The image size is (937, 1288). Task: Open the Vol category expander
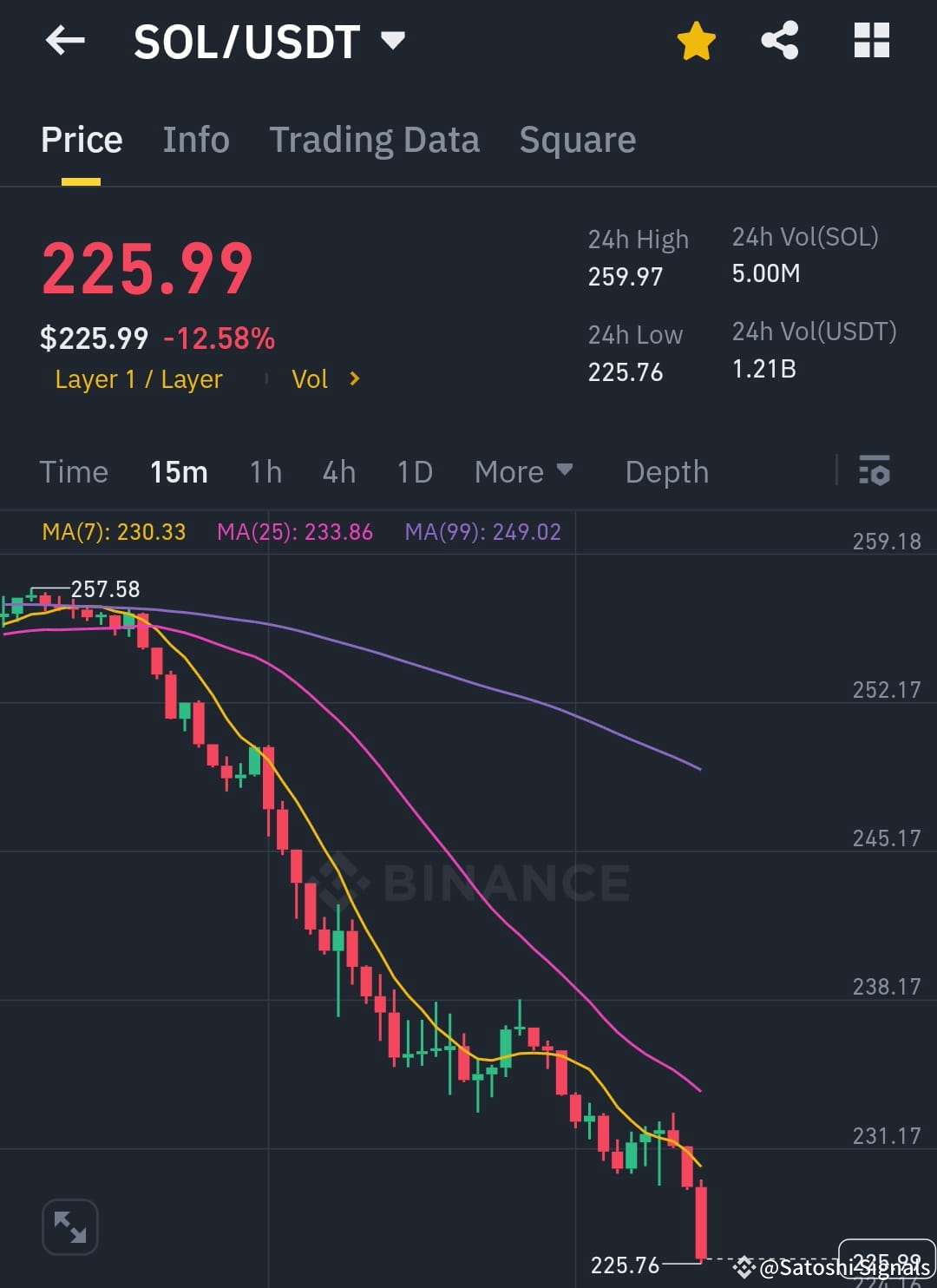click(x=326, y=378)
